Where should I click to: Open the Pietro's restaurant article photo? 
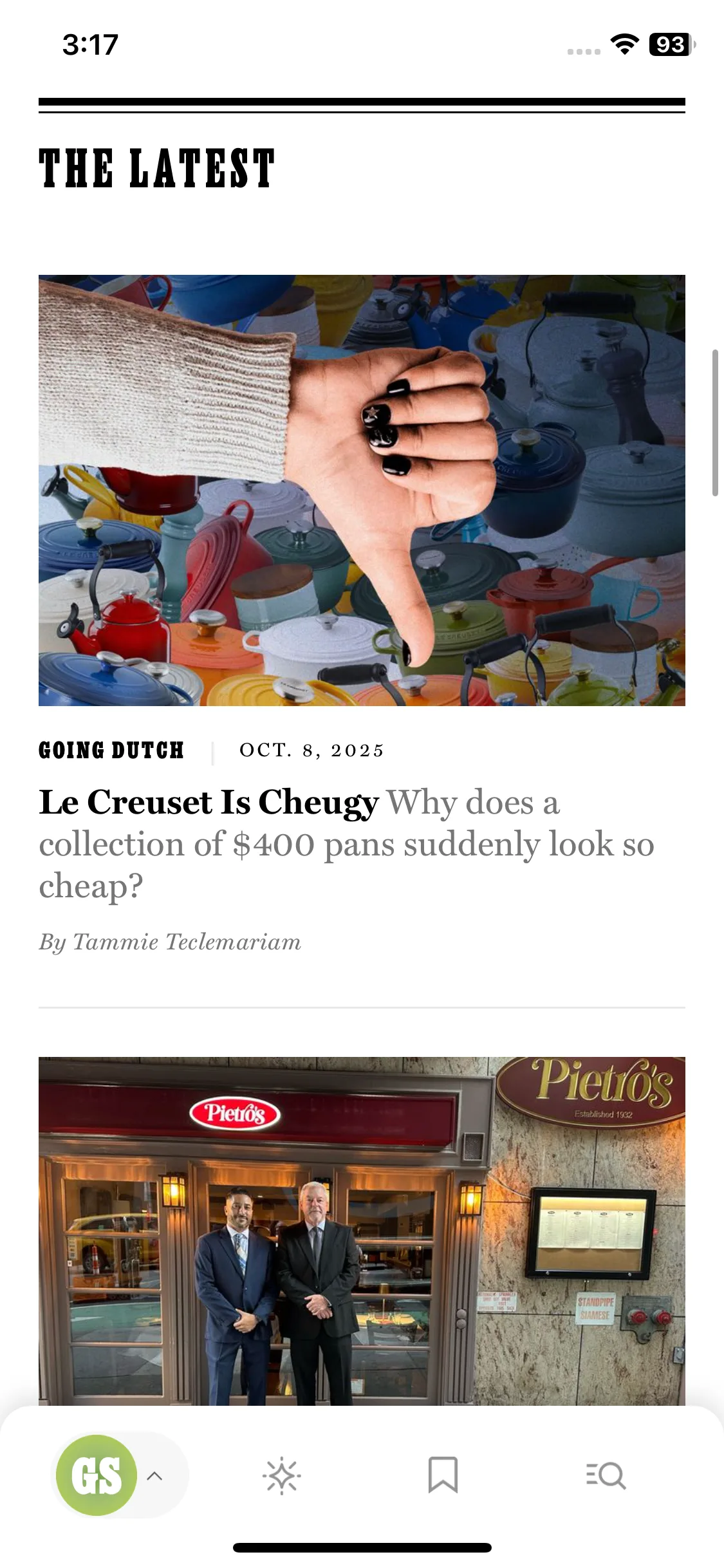[x=362, y=1229]
